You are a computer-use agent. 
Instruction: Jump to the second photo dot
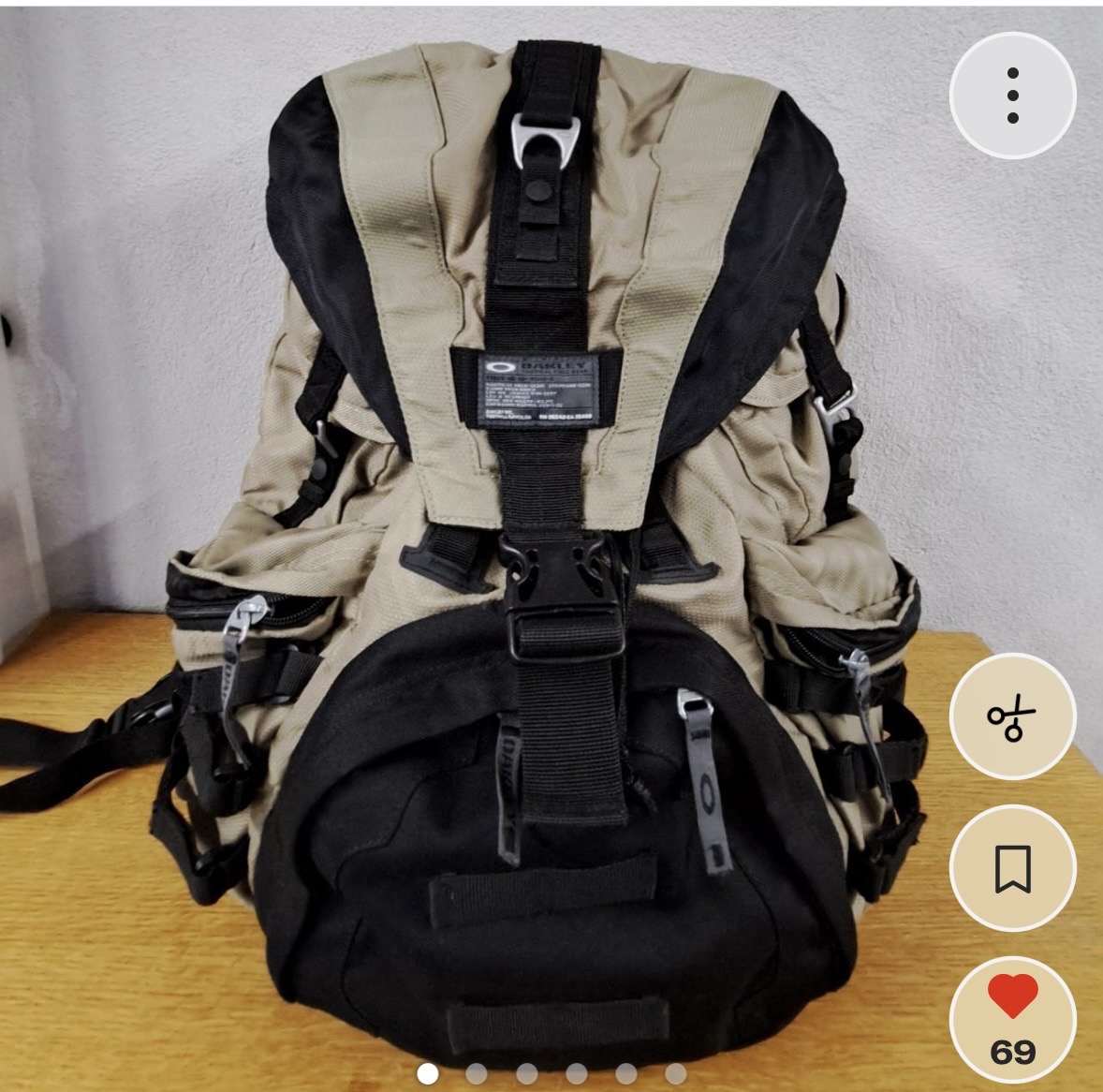pos(477,1073)
